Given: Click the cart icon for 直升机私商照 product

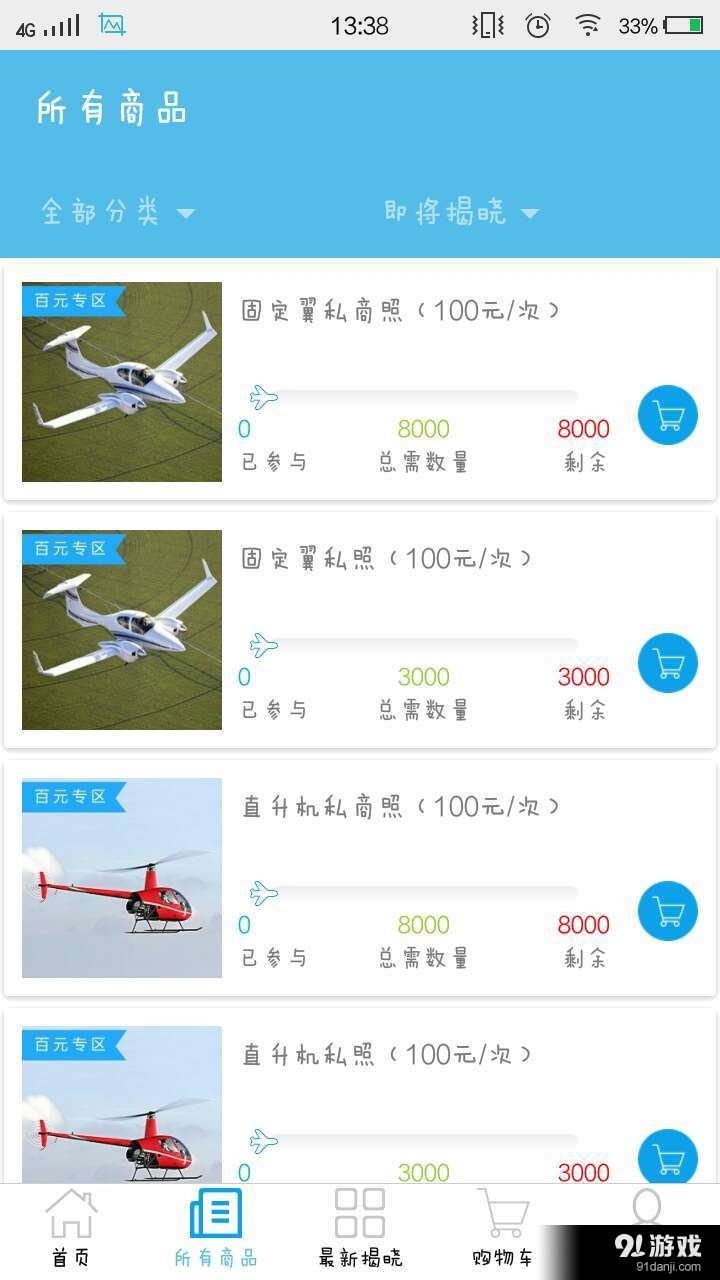Looking at the screenshot, I should tap(667, 911).
